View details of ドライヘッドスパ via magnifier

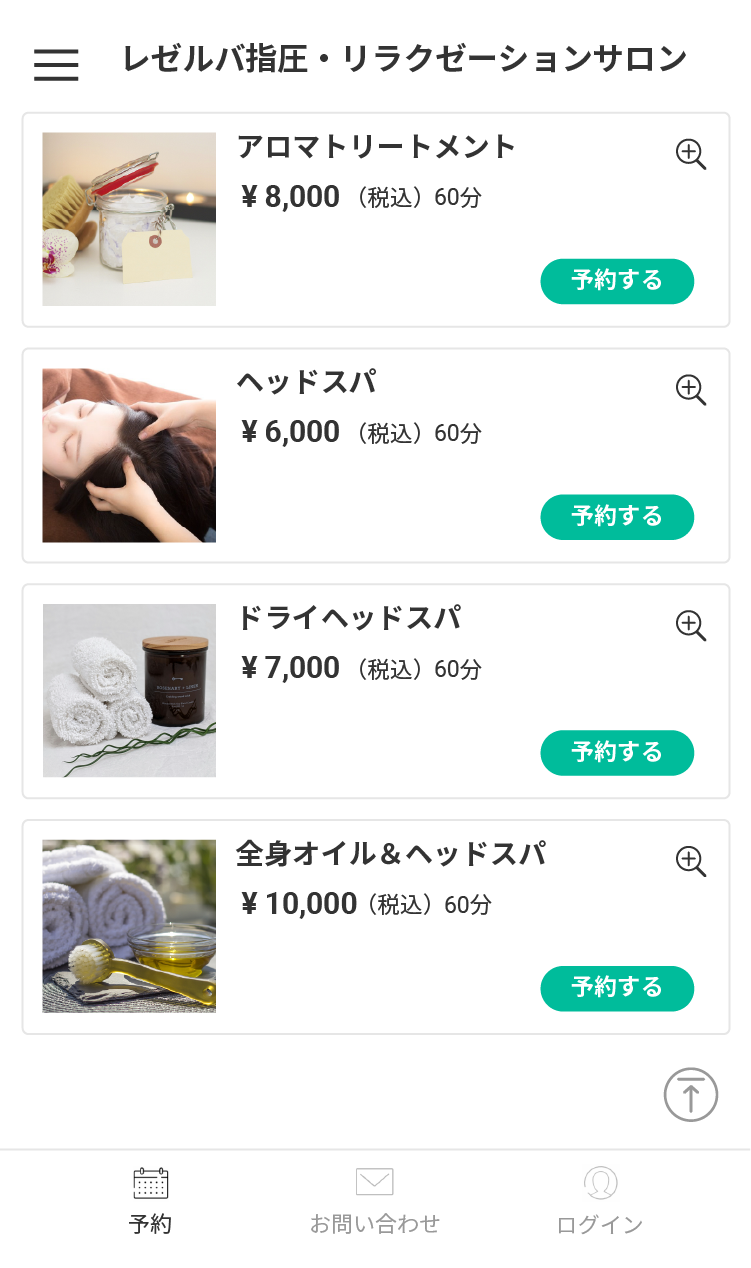point(691,626)
